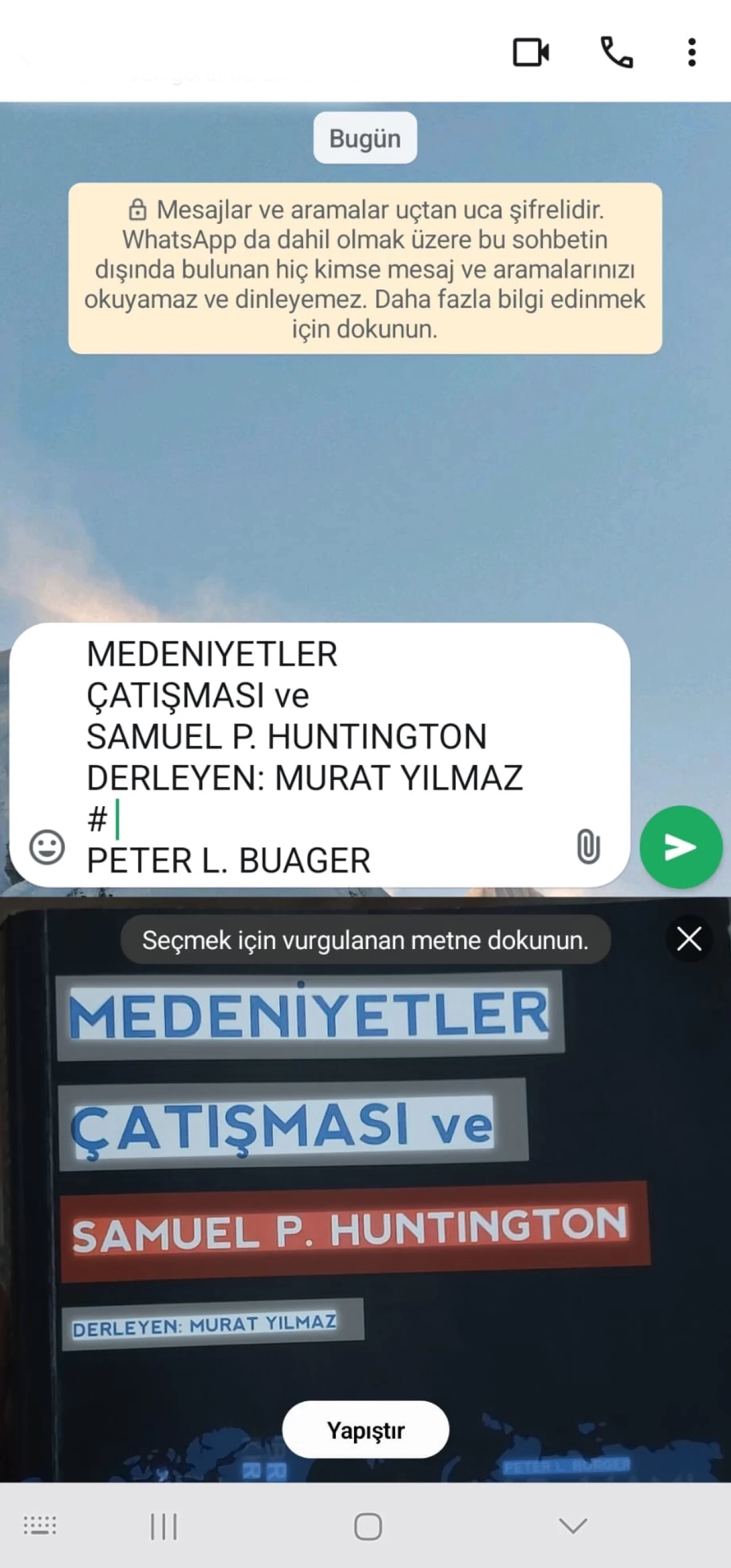
Task: Open the encryption info banner
Action: (x=364, y=268)
